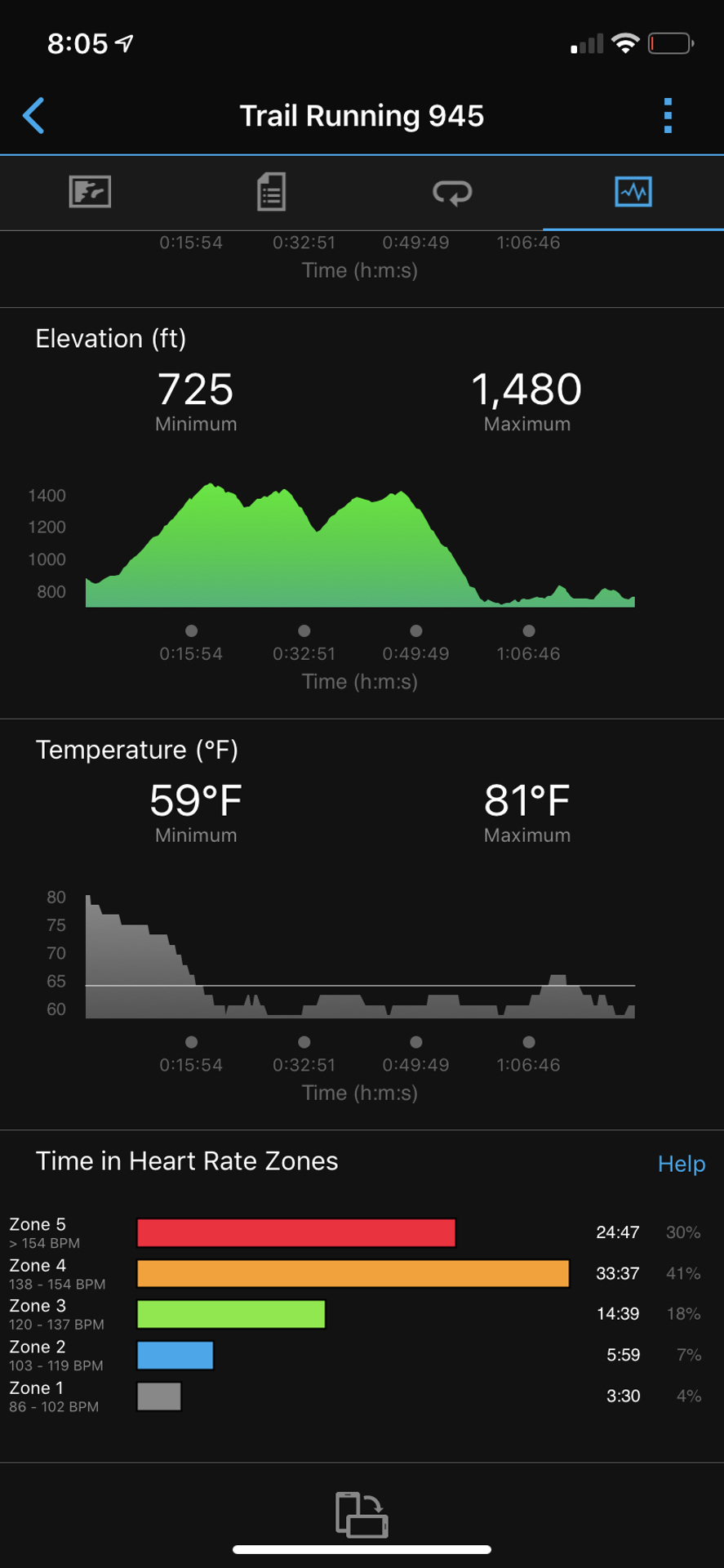The width and height of the screenshot is (724, 1568).
Task: Switch to the activity overview tab
Action: (x=90, y=192)
